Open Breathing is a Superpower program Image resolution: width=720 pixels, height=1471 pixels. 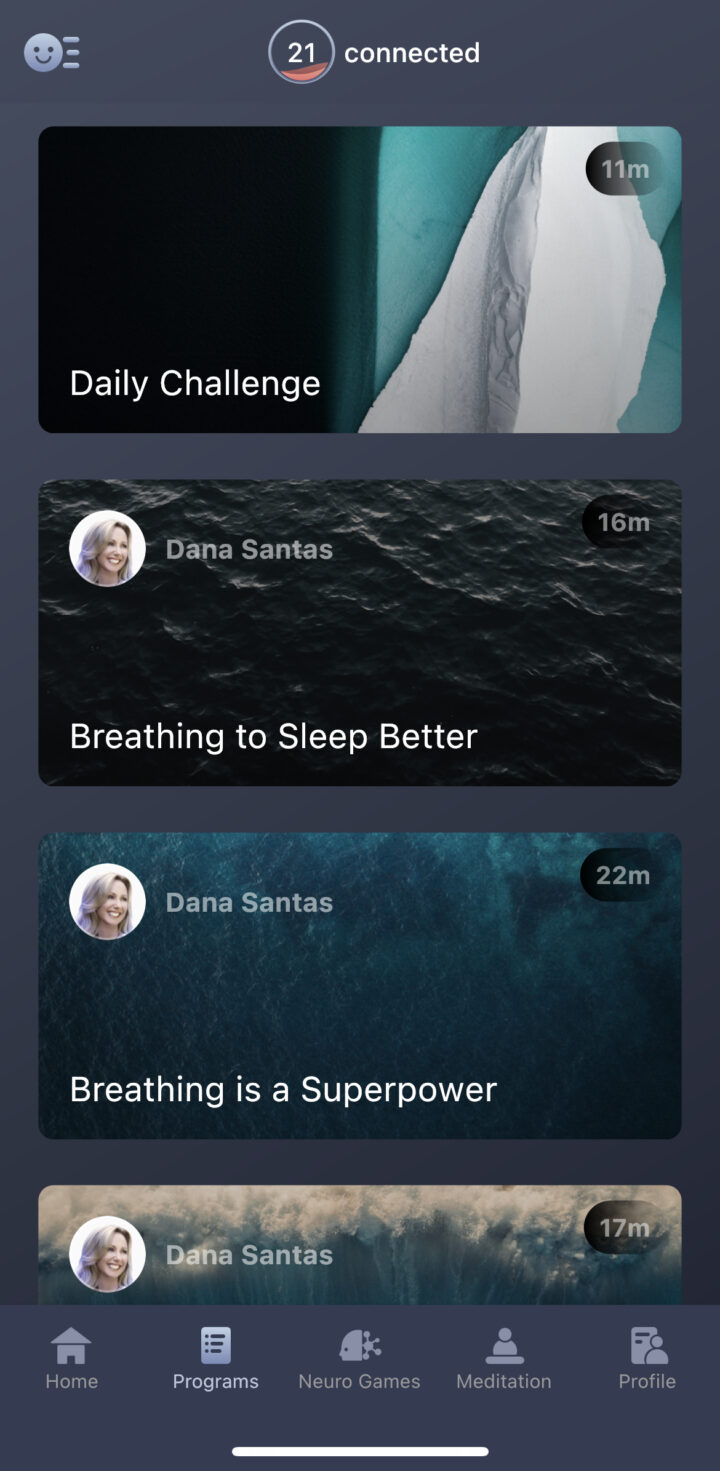(360, 985)
